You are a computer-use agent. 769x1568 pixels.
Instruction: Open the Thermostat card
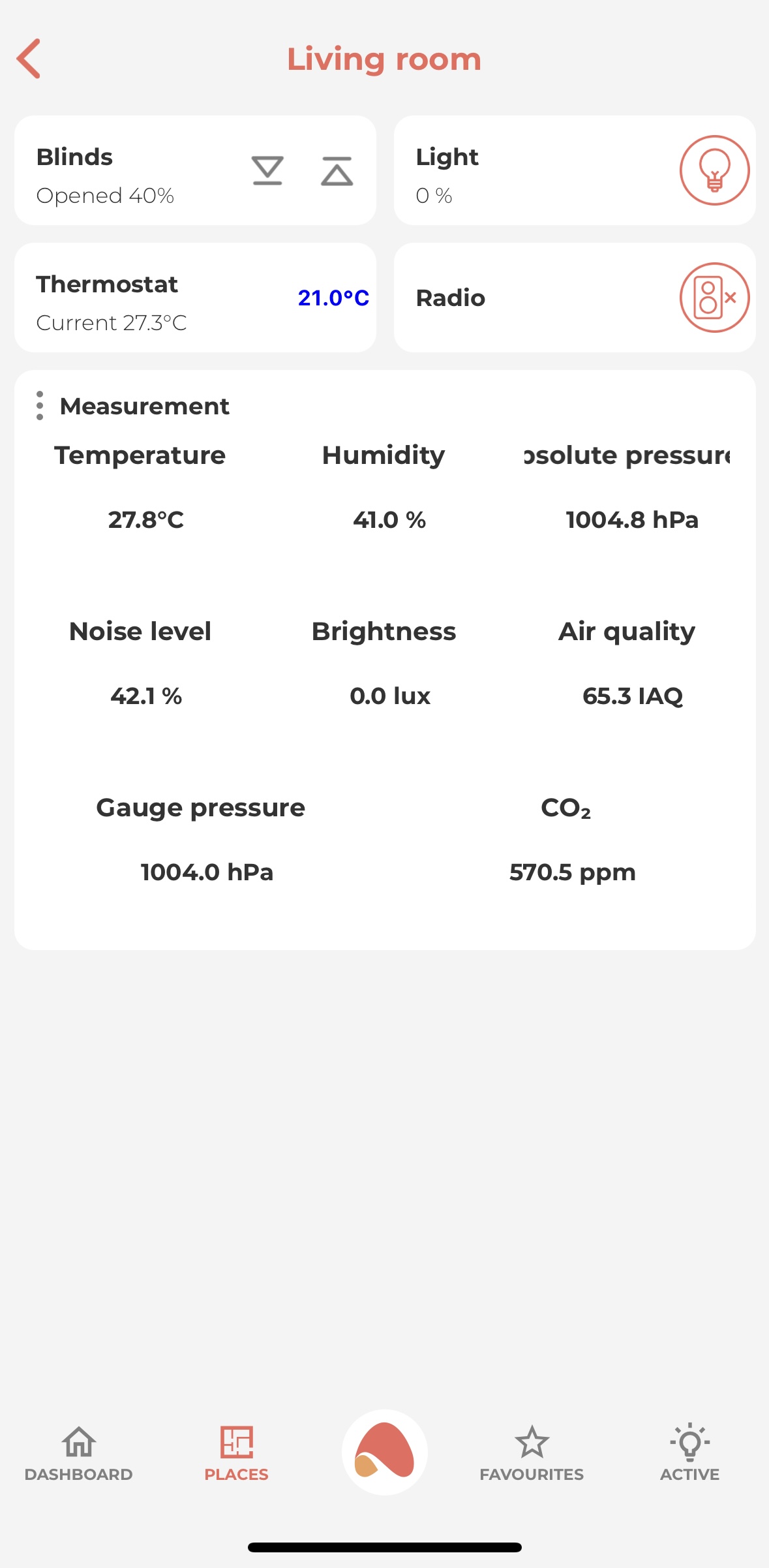pos(195,298)
